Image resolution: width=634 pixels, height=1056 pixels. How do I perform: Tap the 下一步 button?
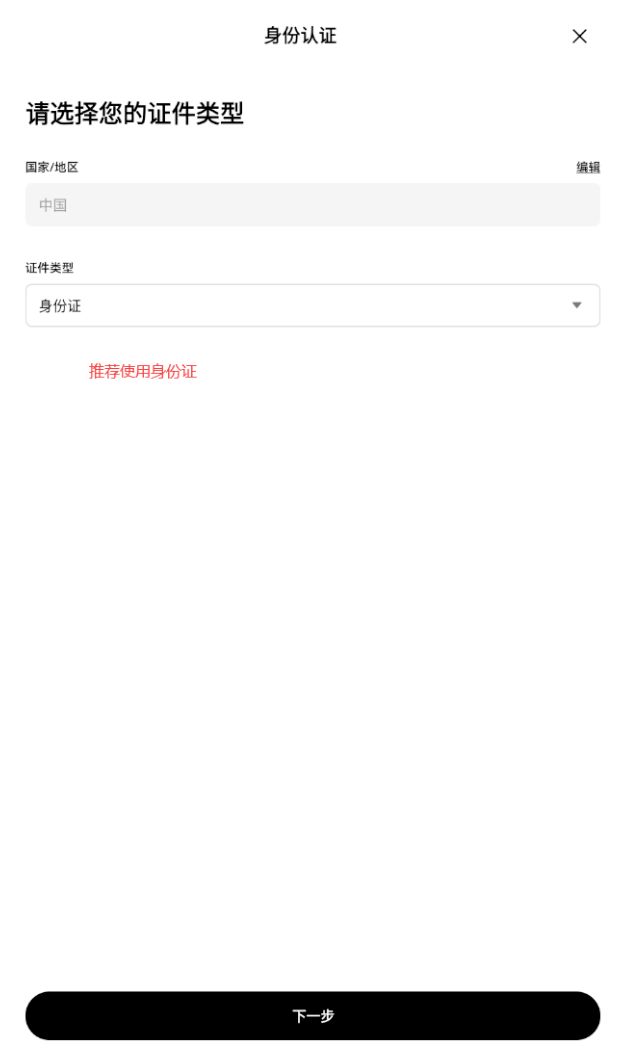312,1016
